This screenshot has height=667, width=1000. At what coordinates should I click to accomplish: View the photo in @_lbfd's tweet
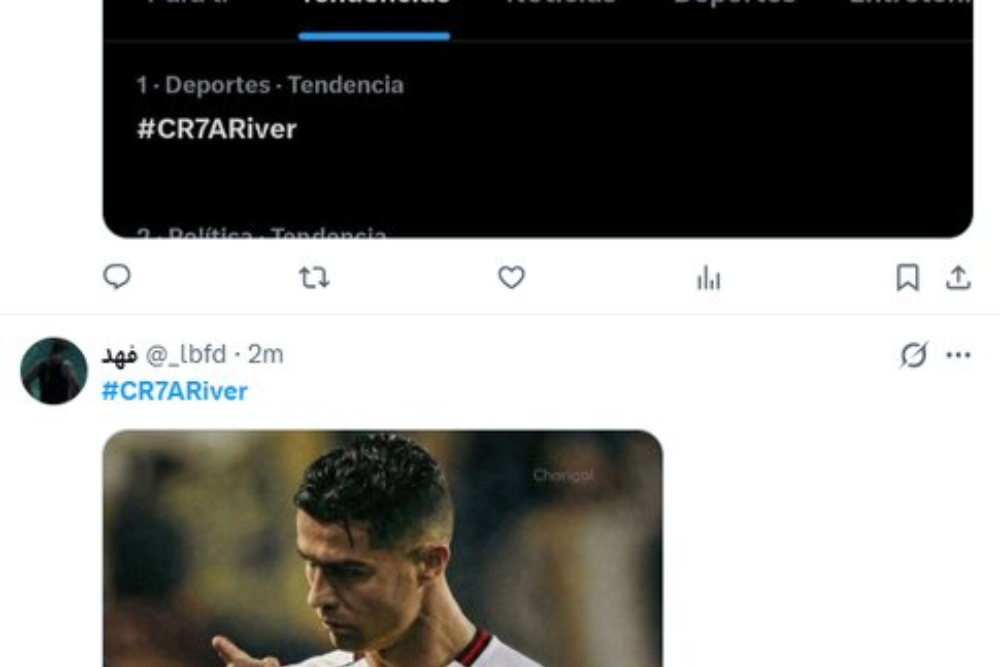click(382, 548)
